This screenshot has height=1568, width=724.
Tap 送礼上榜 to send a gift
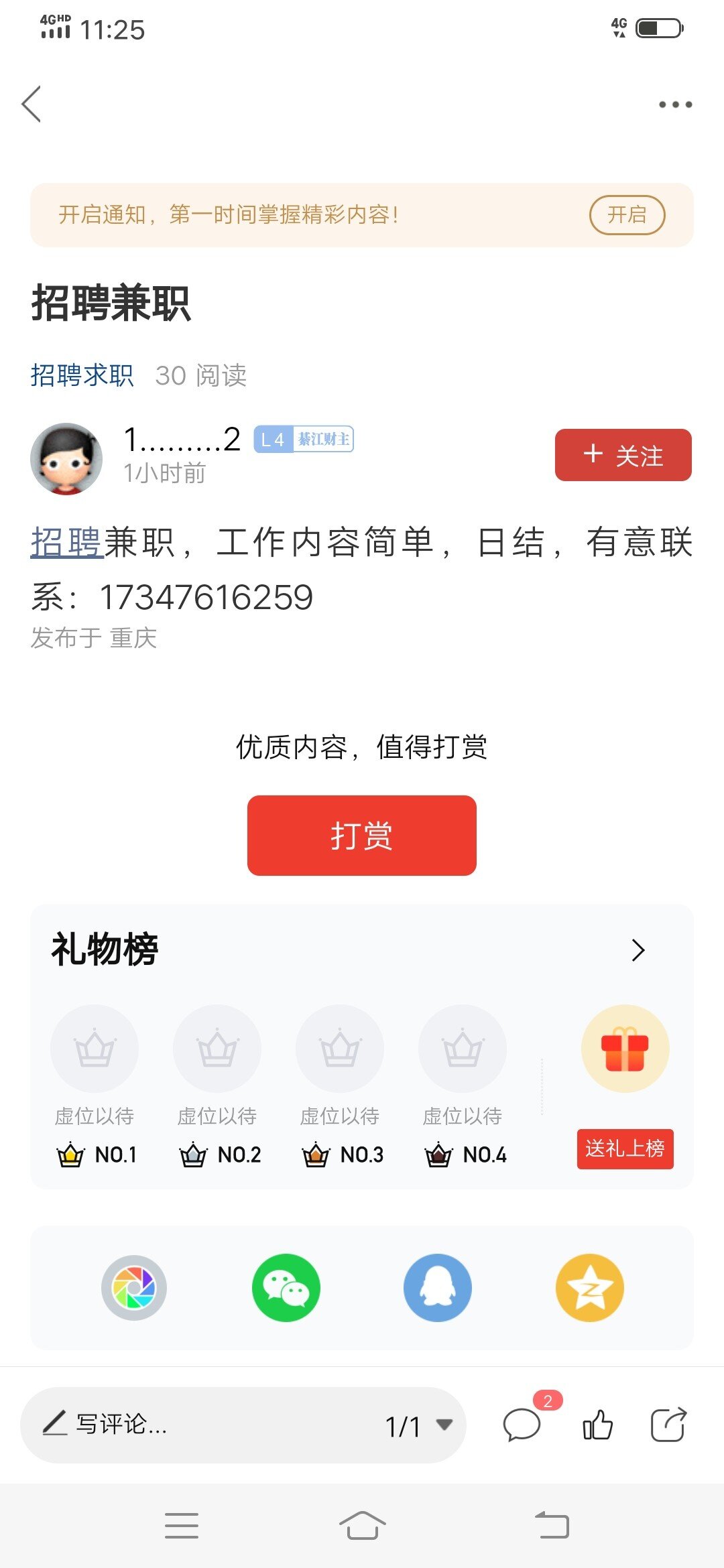pos(625,1149)
